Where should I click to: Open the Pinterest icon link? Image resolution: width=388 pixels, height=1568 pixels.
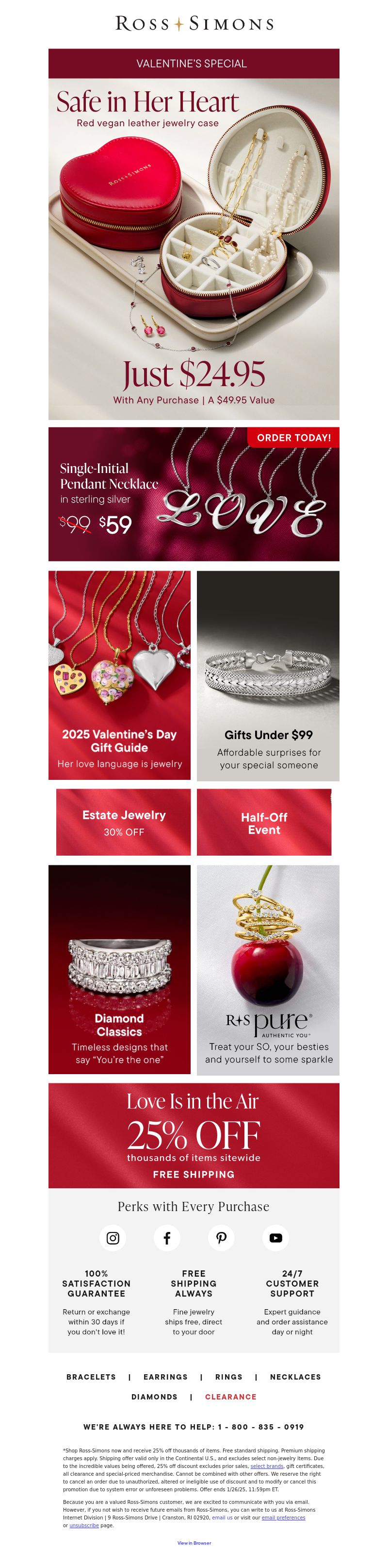pos(221,1237)
